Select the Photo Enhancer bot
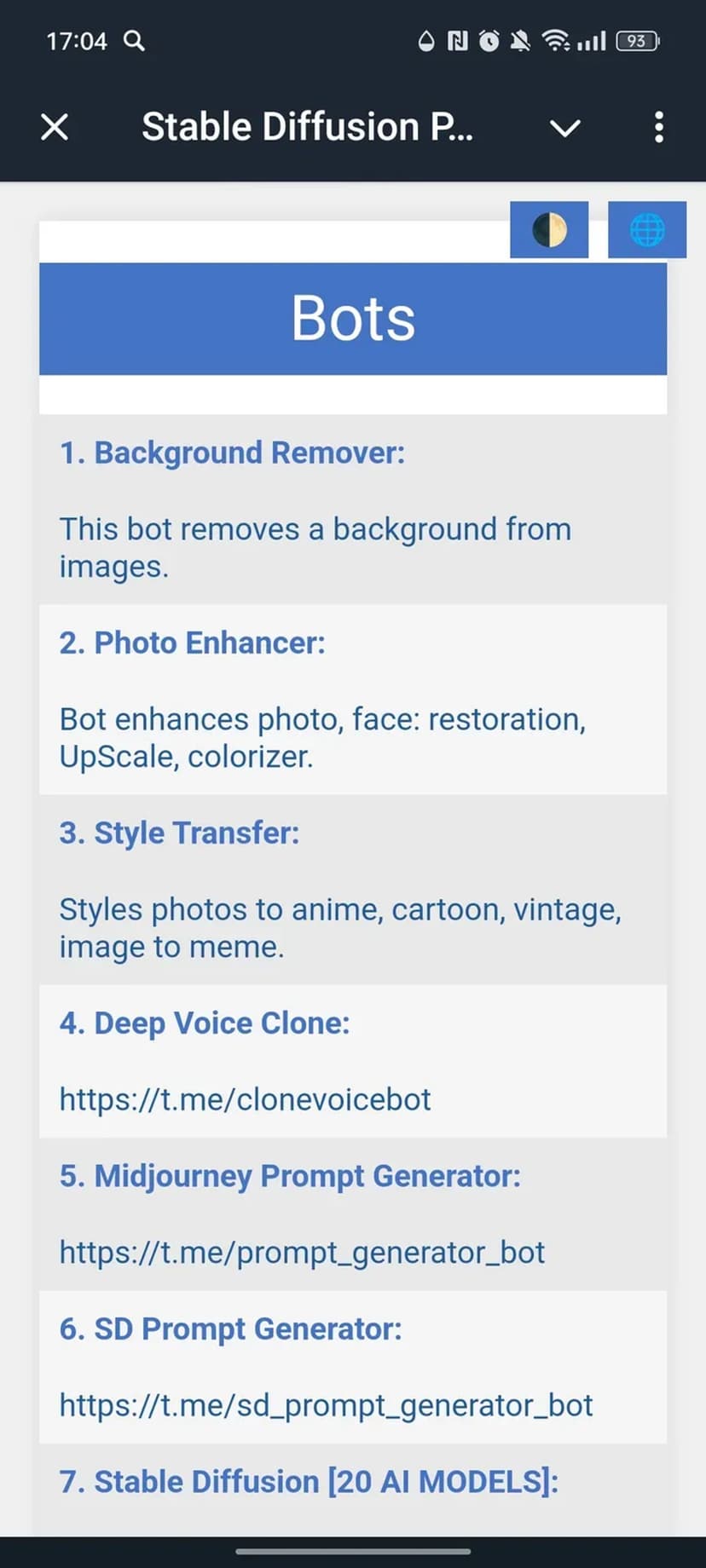Image resolution: width=706 pixels, height=1568 pixels. point(193,643)
